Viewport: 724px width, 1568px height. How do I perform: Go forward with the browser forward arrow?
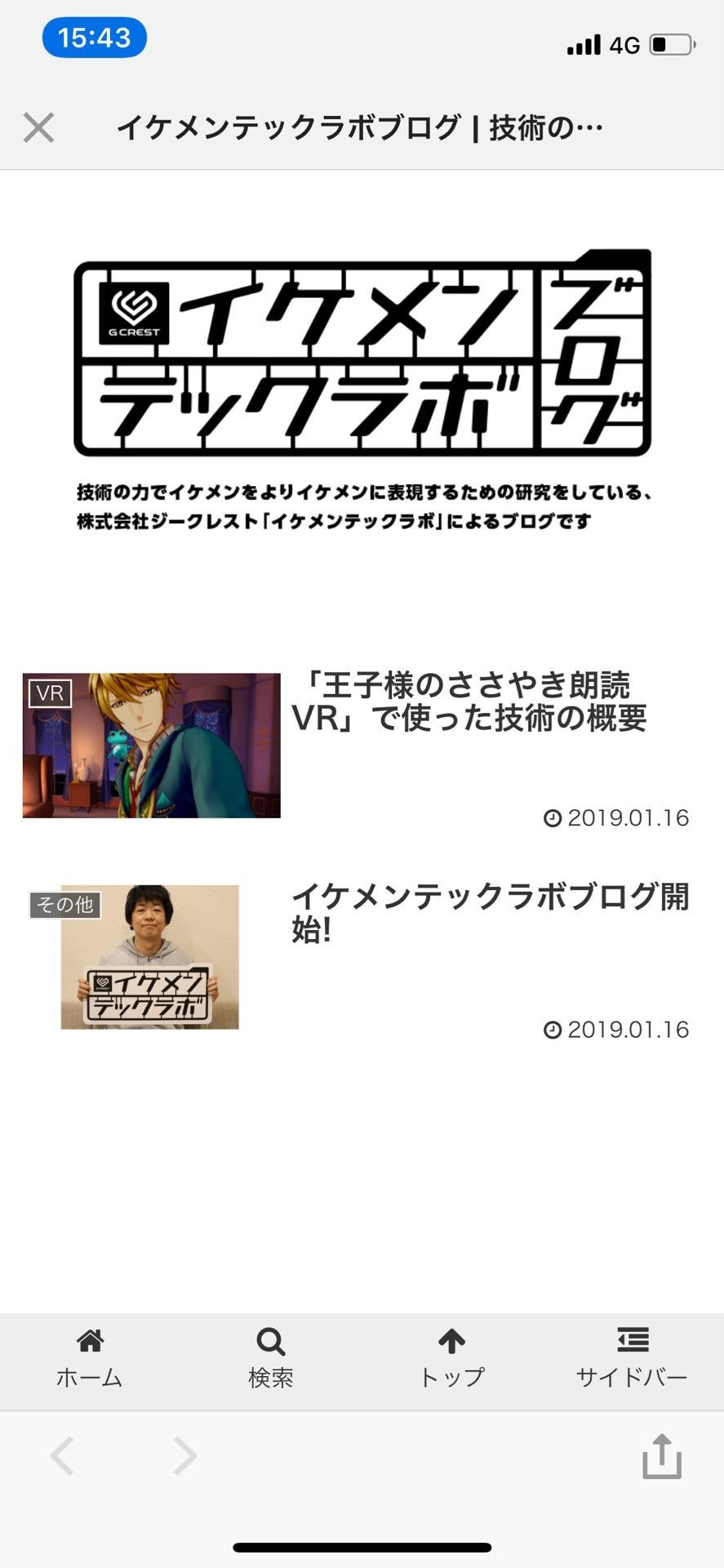[185, 1456]
